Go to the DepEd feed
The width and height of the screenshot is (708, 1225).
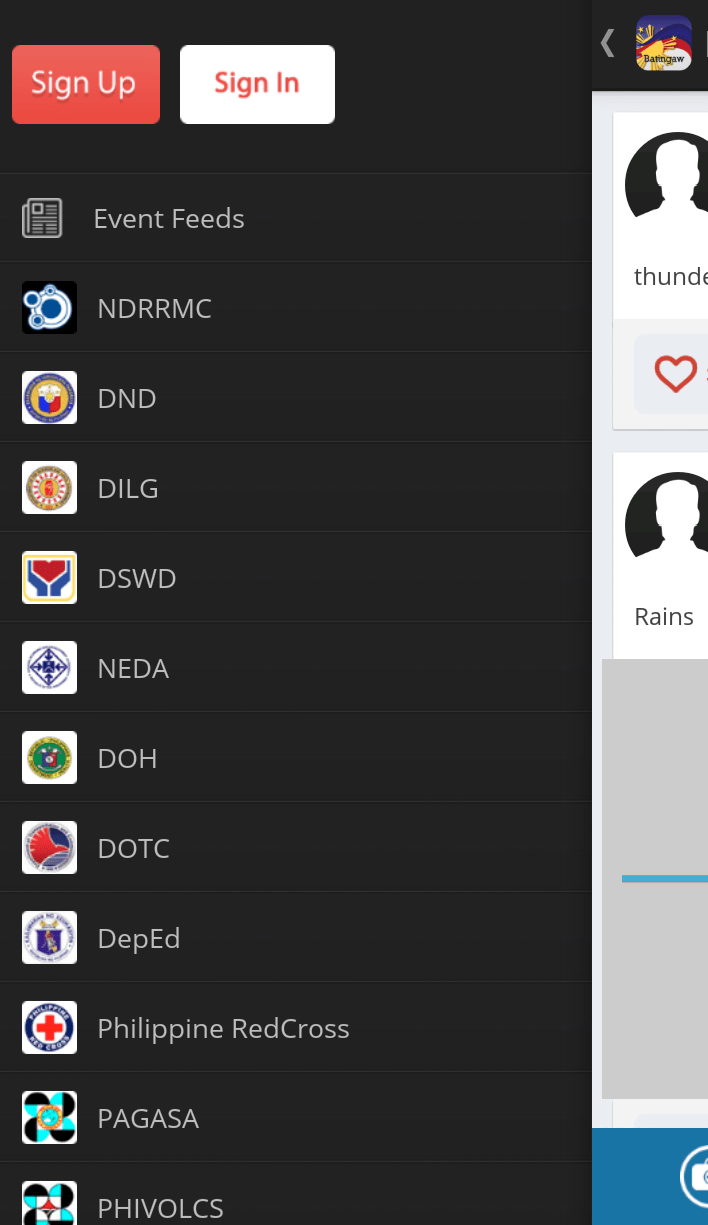point(138,938)
